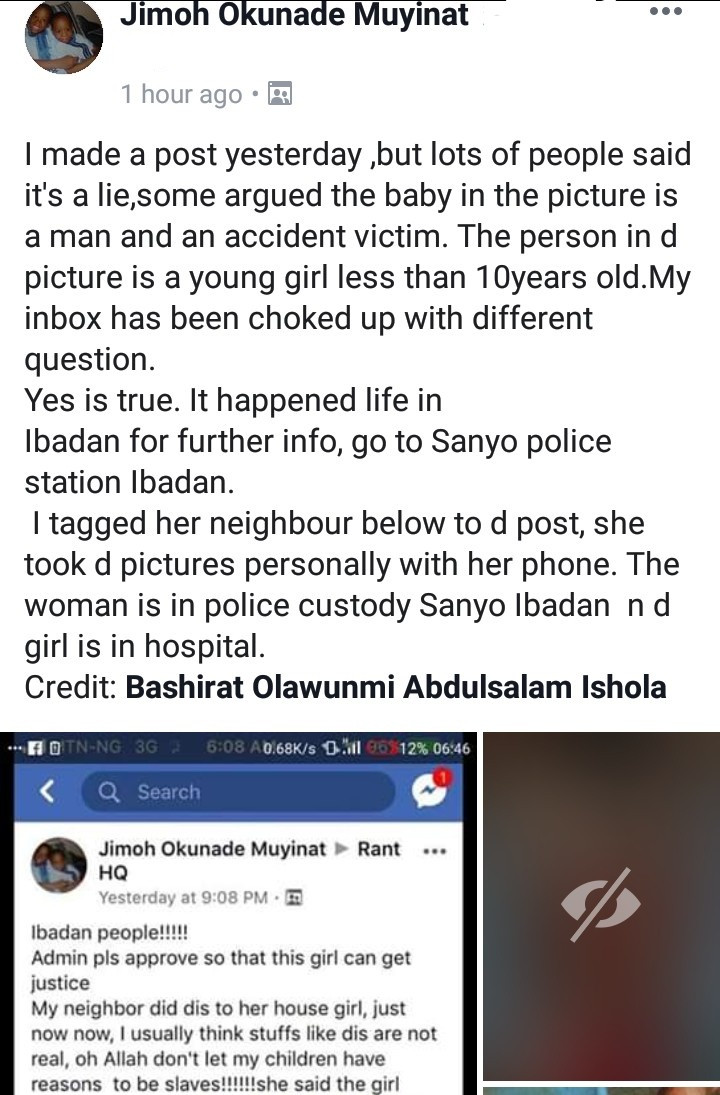Open Jimoh Okunade Muyinat's profile name
This screenshot has width=720, height=1095.
(294, 15)
